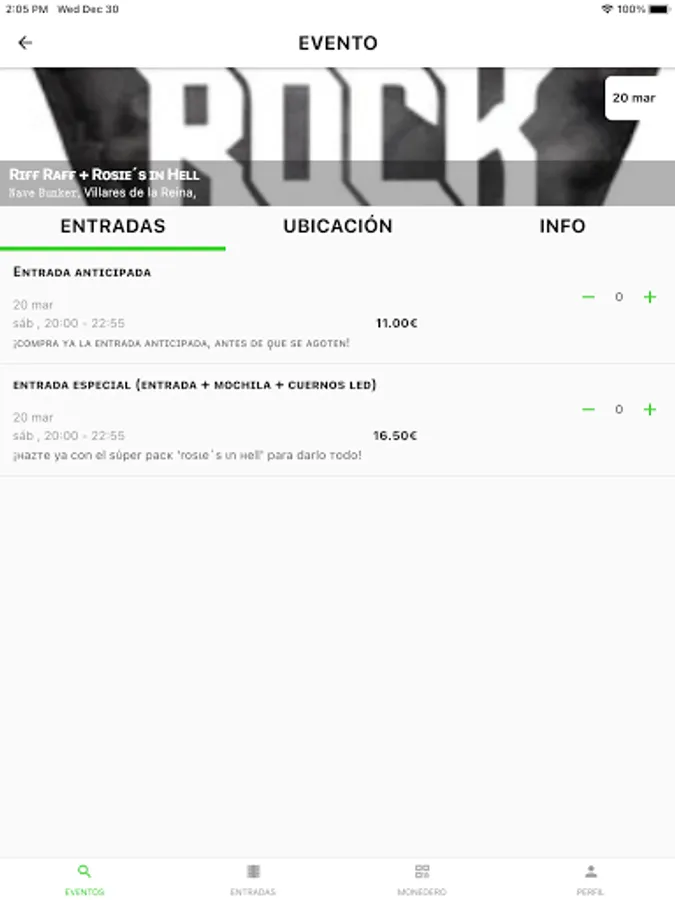Screen dimensions: 675x900
Task: Switch to the Ubicación tab
Action: pyautogui.click(x=337, y=226)
